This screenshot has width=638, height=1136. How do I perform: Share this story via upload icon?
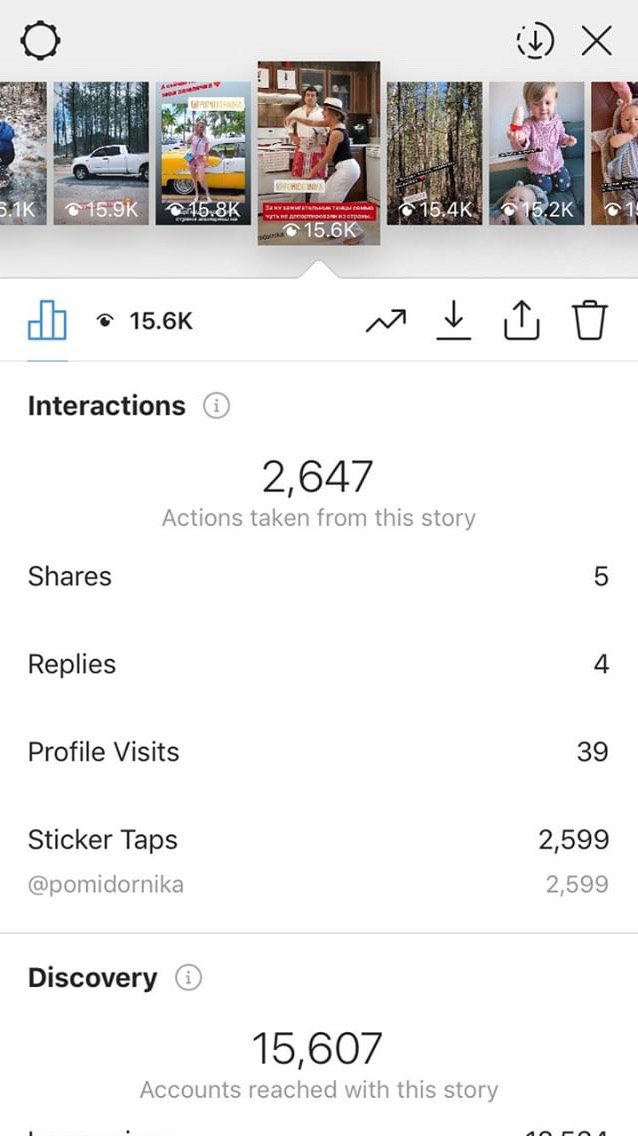click(x=521, y=320)
